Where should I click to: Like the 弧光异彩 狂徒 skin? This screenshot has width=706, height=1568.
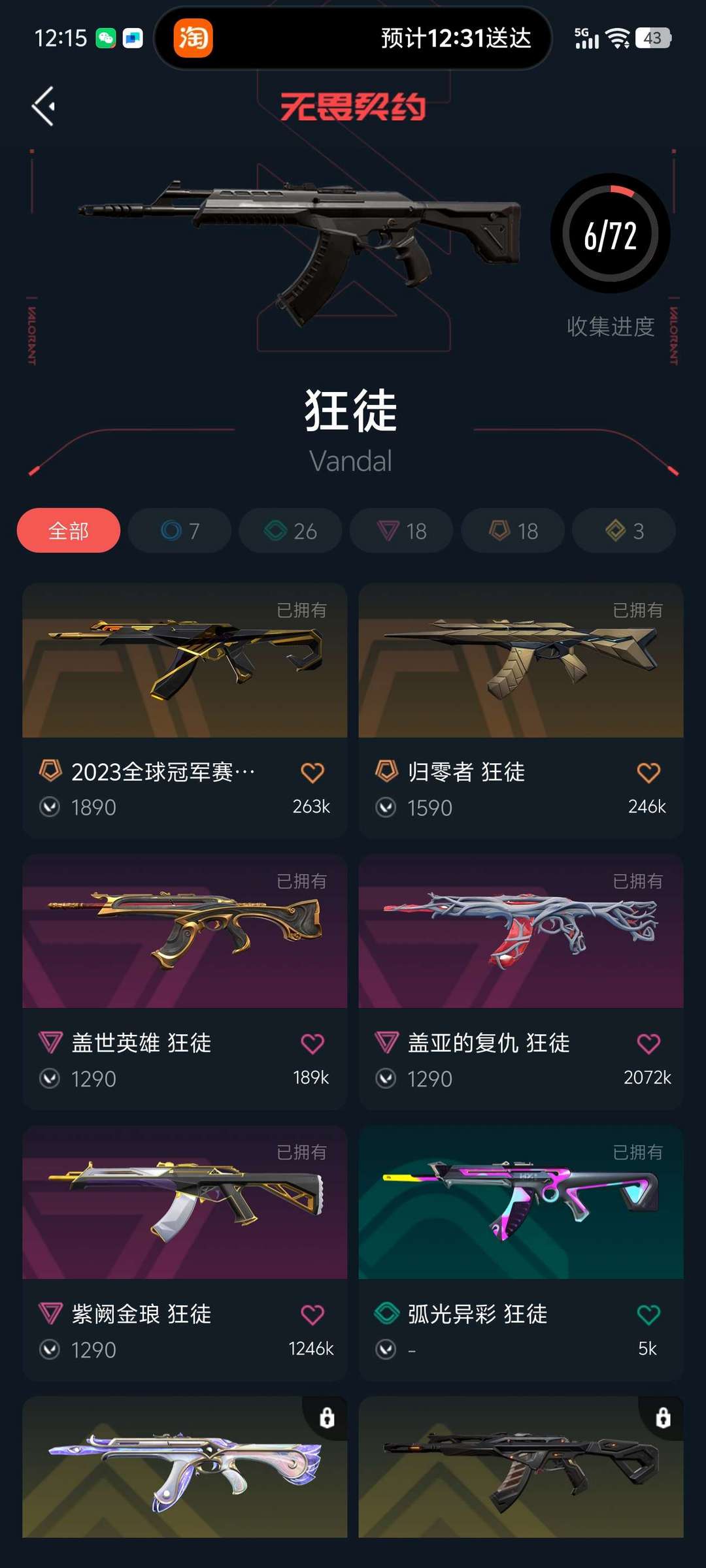[648, 1315]
